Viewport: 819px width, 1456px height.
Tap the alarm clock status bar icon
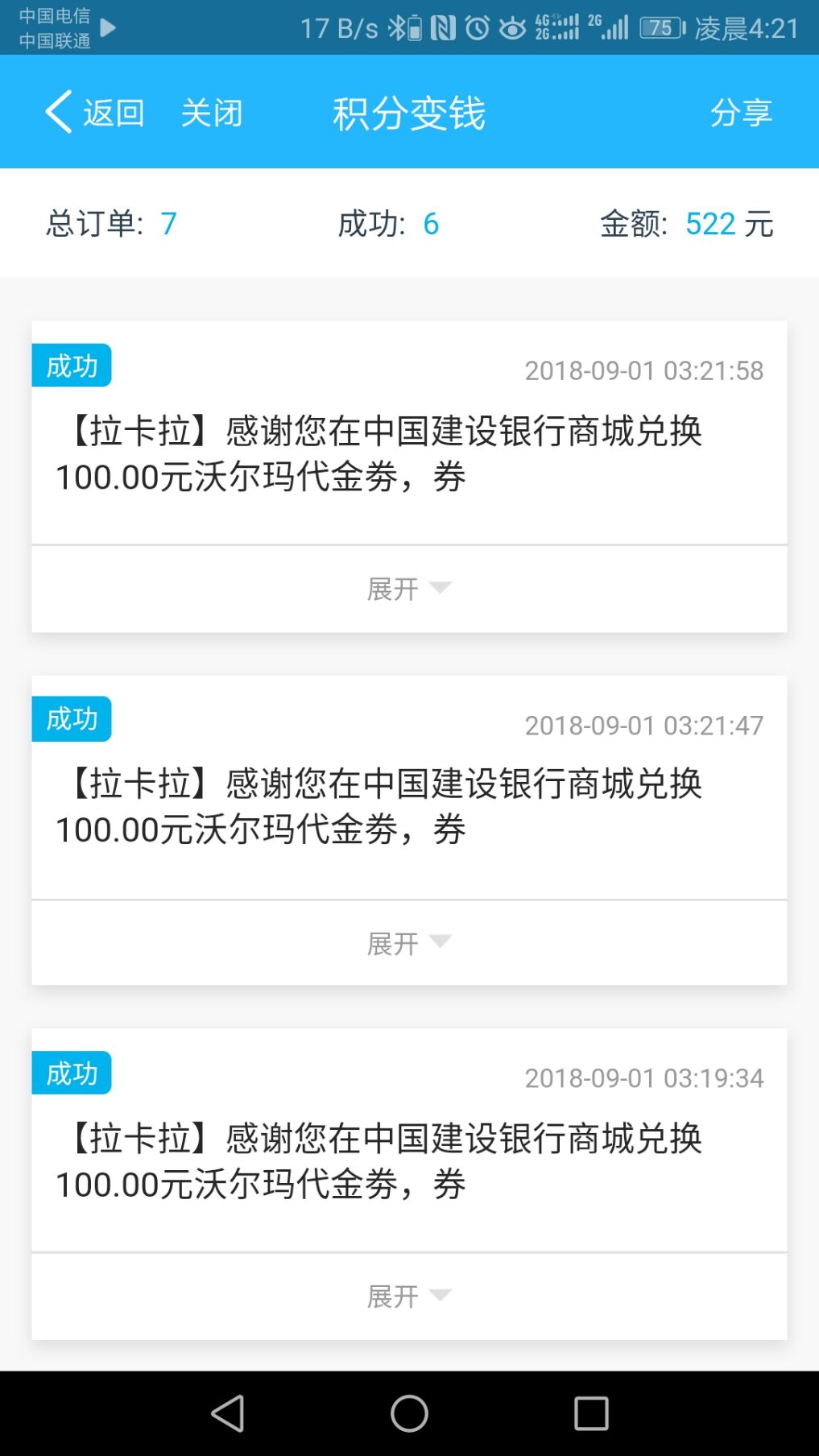(x=477, y=27)
